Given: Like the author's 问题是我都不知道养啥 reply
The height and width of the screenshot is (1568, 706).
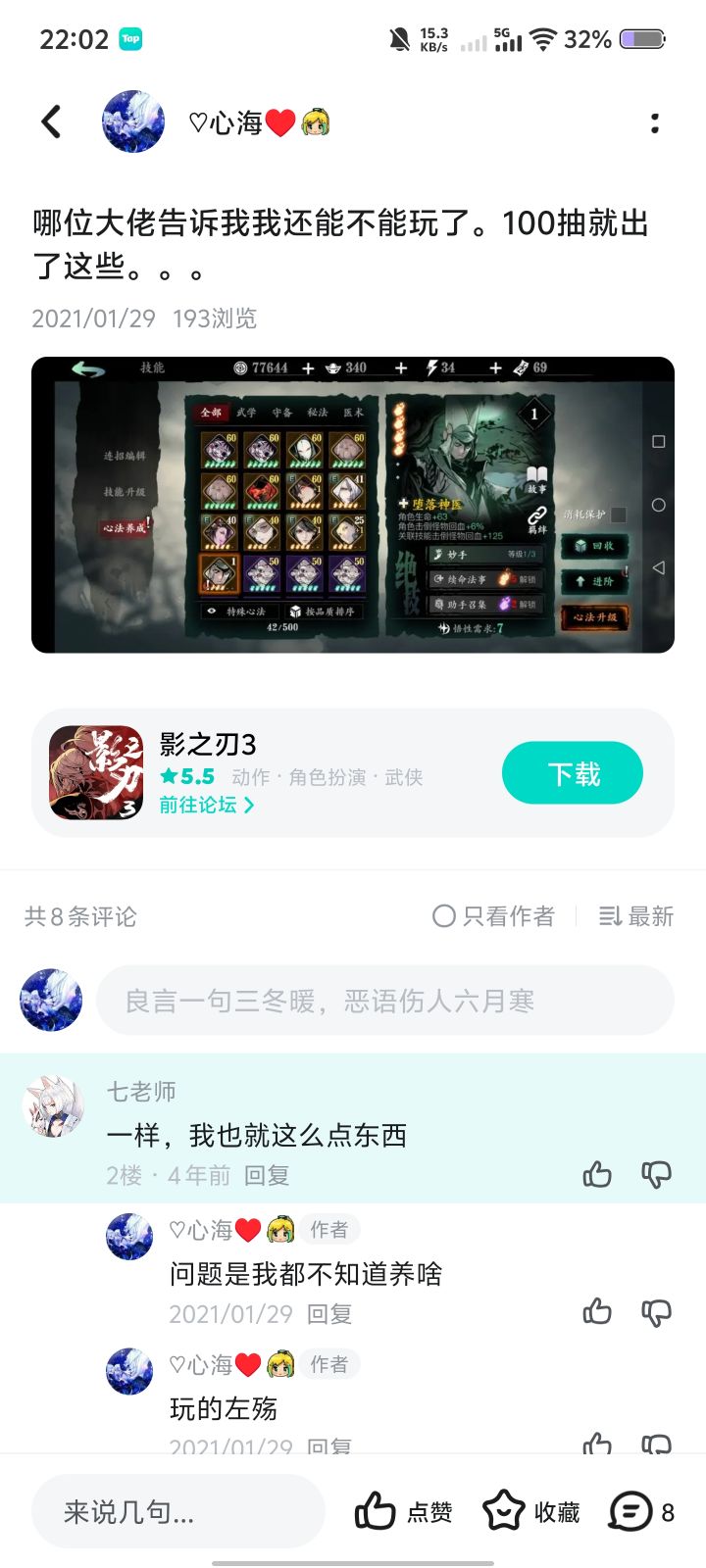Looking at the screenshot, I should pos(597,1310).
